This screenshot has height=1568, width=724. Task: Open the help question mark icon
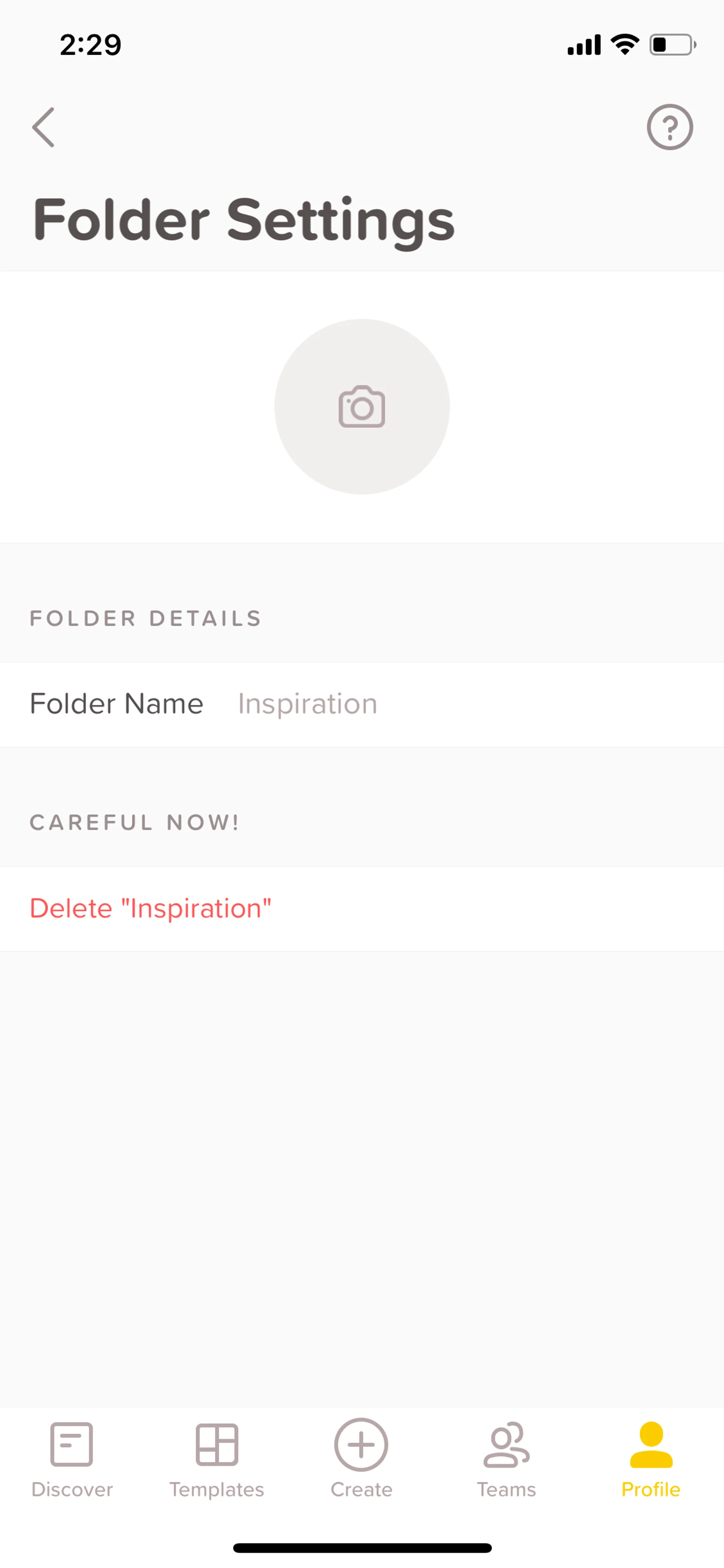(669, 127)
